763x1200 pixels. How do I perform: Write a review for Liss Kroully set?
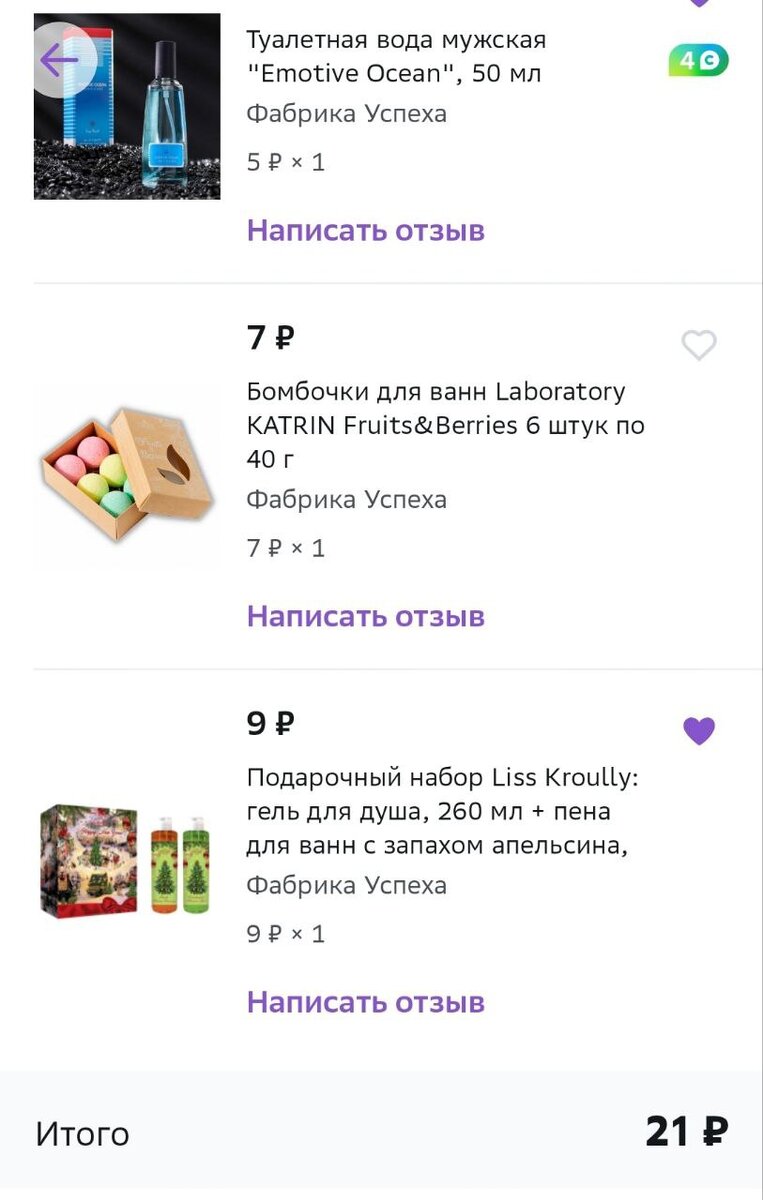[x=365, y=1002]
